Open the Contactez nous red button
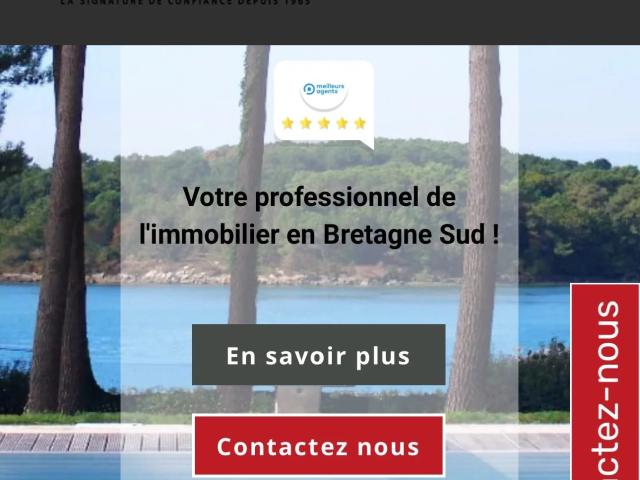Screen dimensions: 640x480 (318, 446)
